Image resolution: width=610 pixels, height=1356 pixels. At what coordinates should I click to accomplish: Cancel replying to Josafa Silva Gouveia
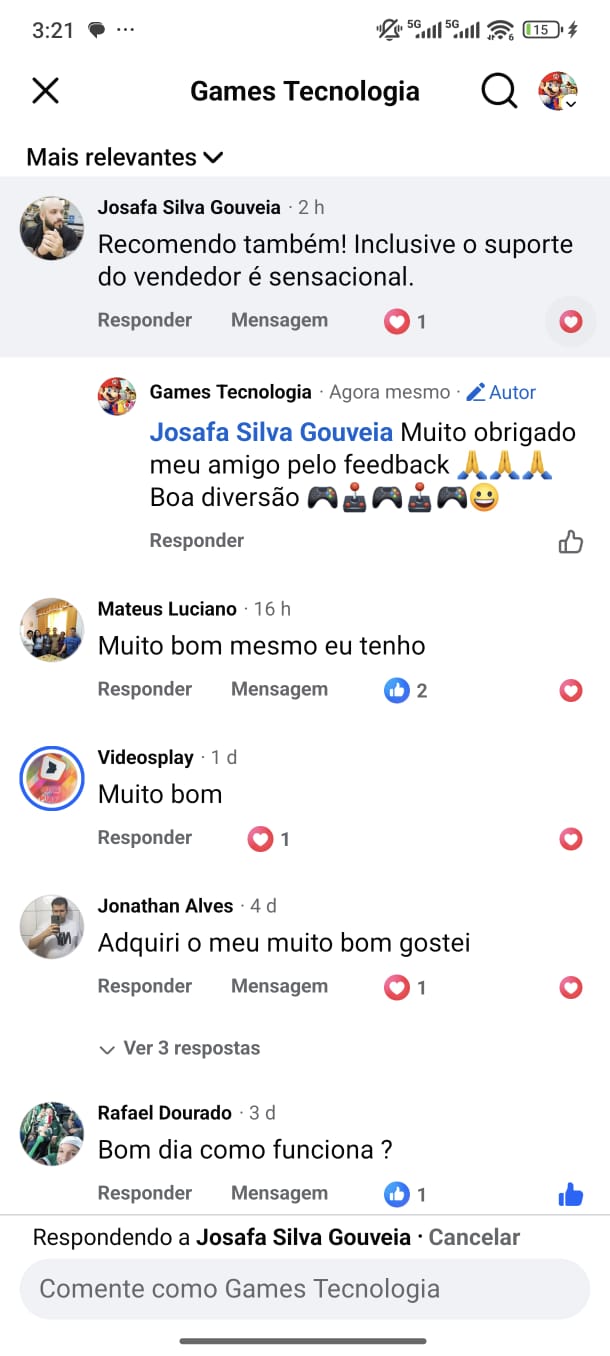(474, 1237)
